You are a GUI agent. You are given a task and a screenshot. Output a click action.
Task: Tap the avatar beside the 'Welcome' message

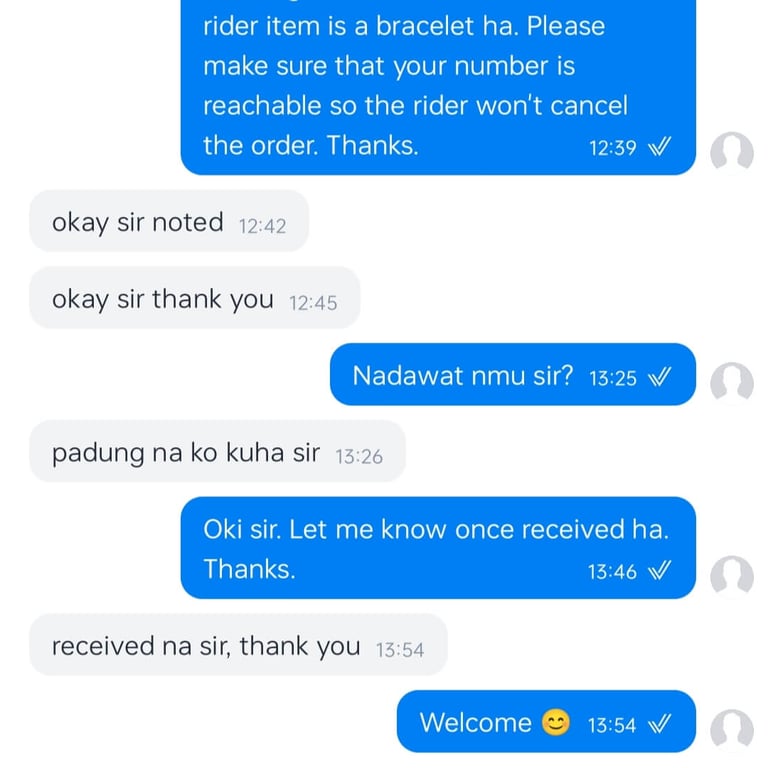pos(731,728)
